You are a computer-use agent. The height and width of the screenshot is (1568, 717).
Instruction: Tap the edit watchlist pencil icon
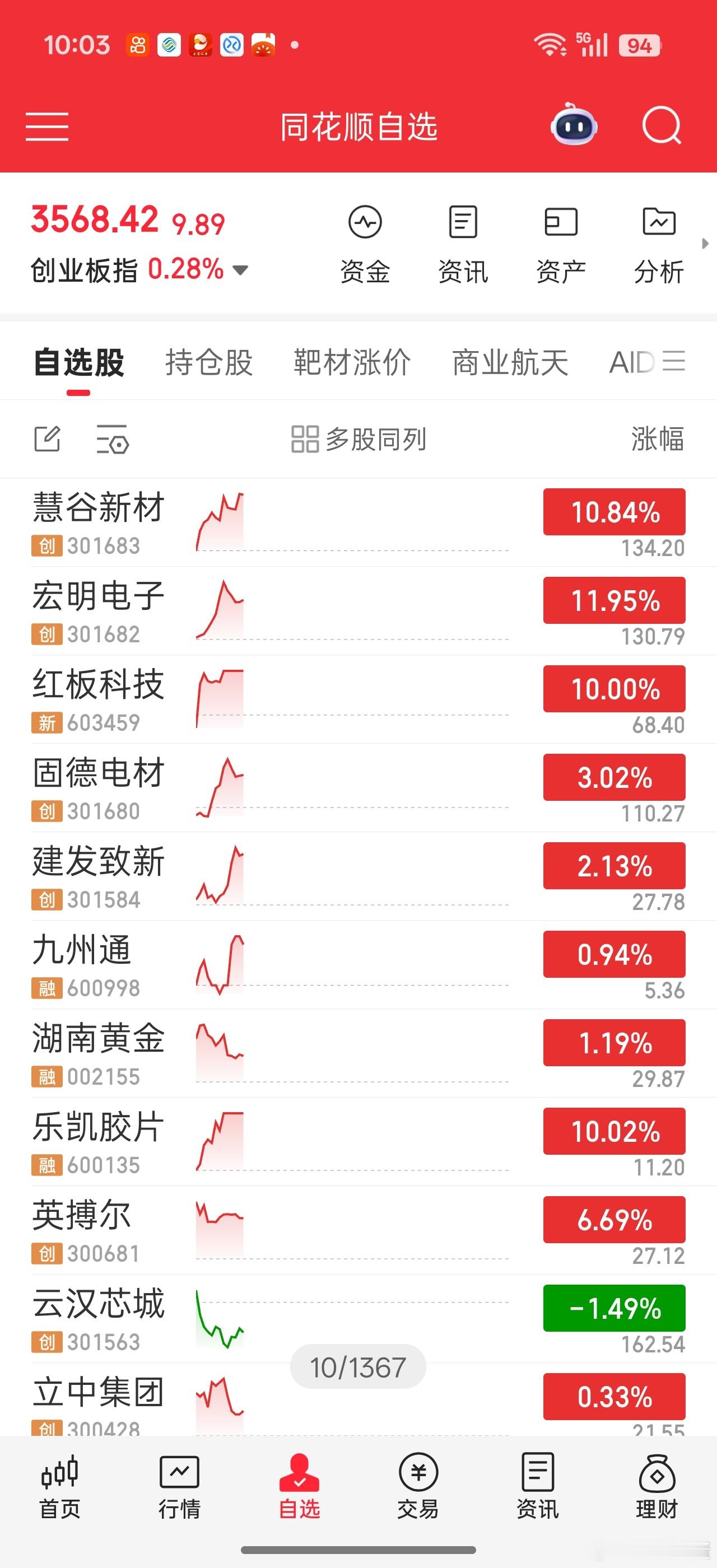pos(48,440)
